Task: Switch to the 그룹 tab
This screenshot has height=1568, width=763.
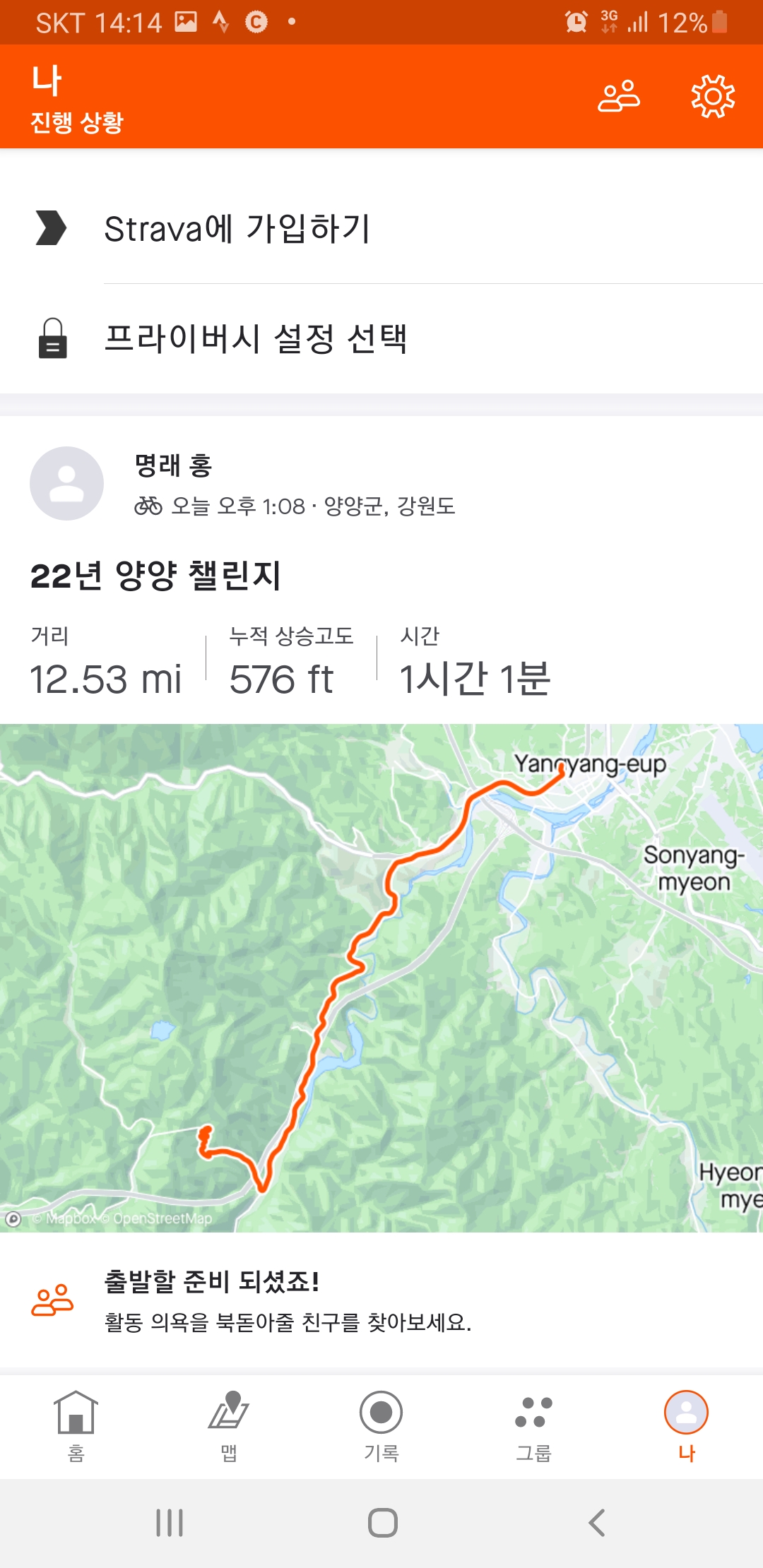Action: 534,1427
